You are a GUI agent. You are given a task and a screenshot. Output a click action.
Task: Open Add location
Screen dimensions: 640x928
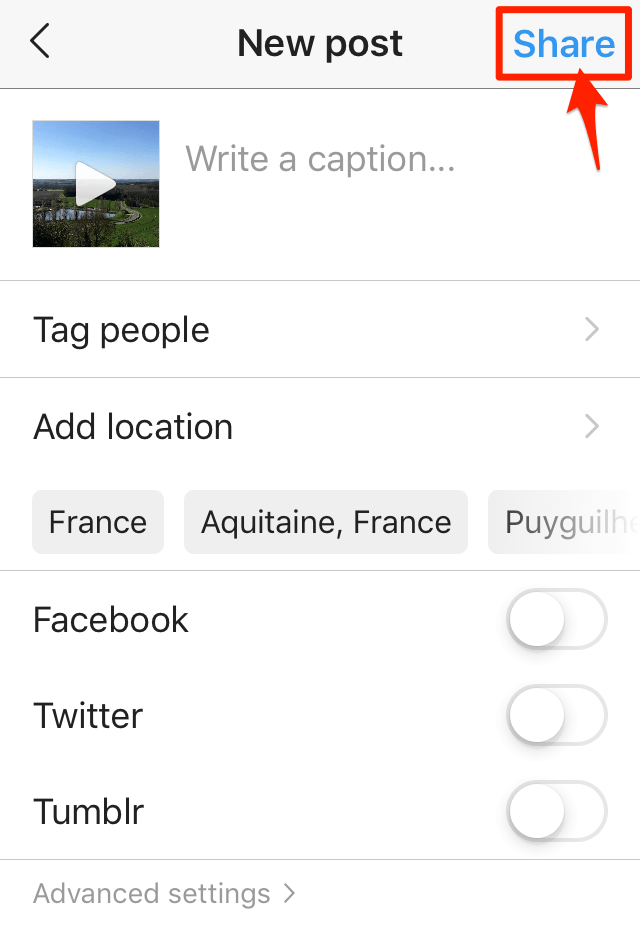(320, 427)
